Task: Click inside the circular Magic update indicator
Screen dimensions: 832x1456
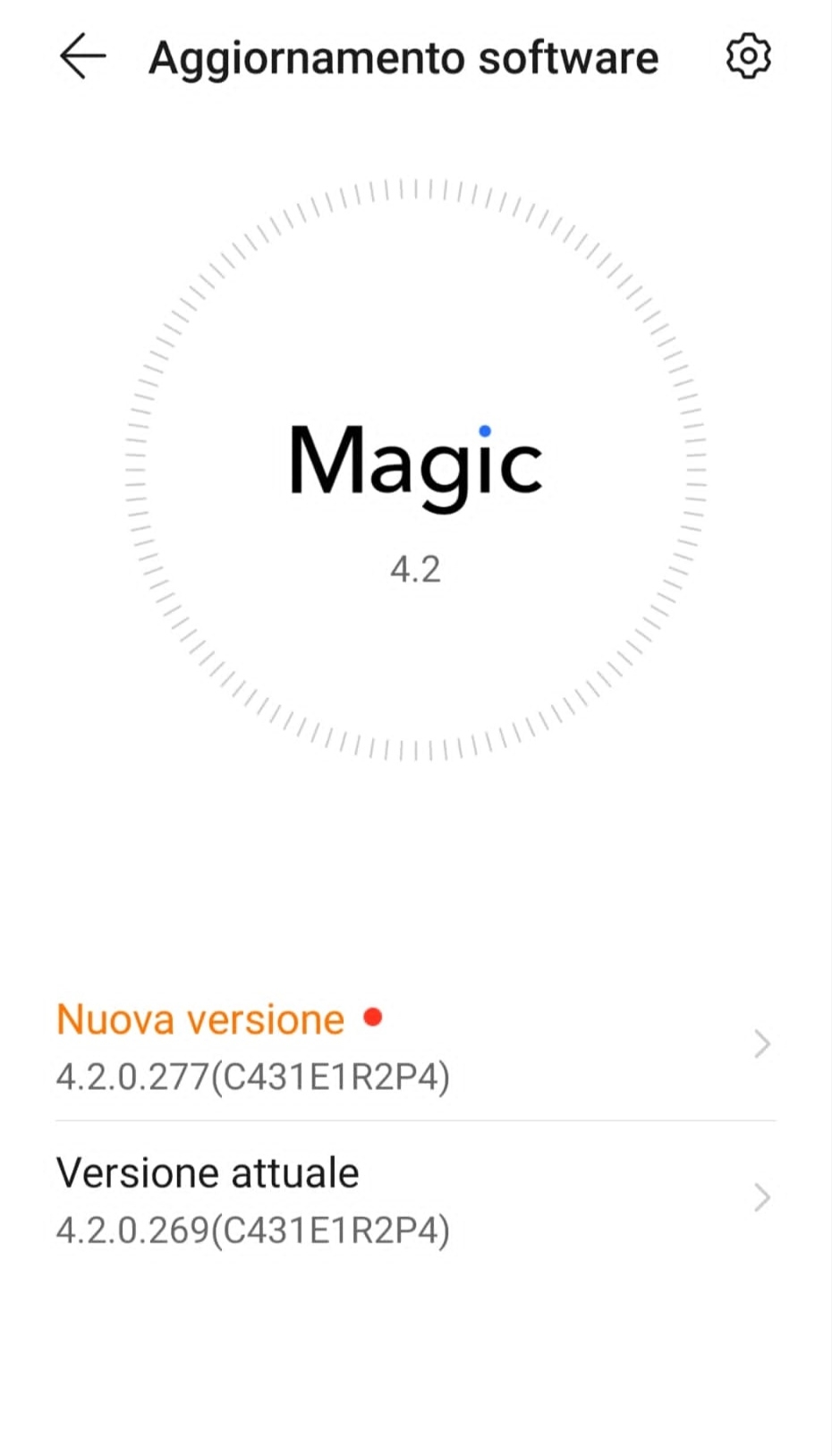Action: coord(416,465)
